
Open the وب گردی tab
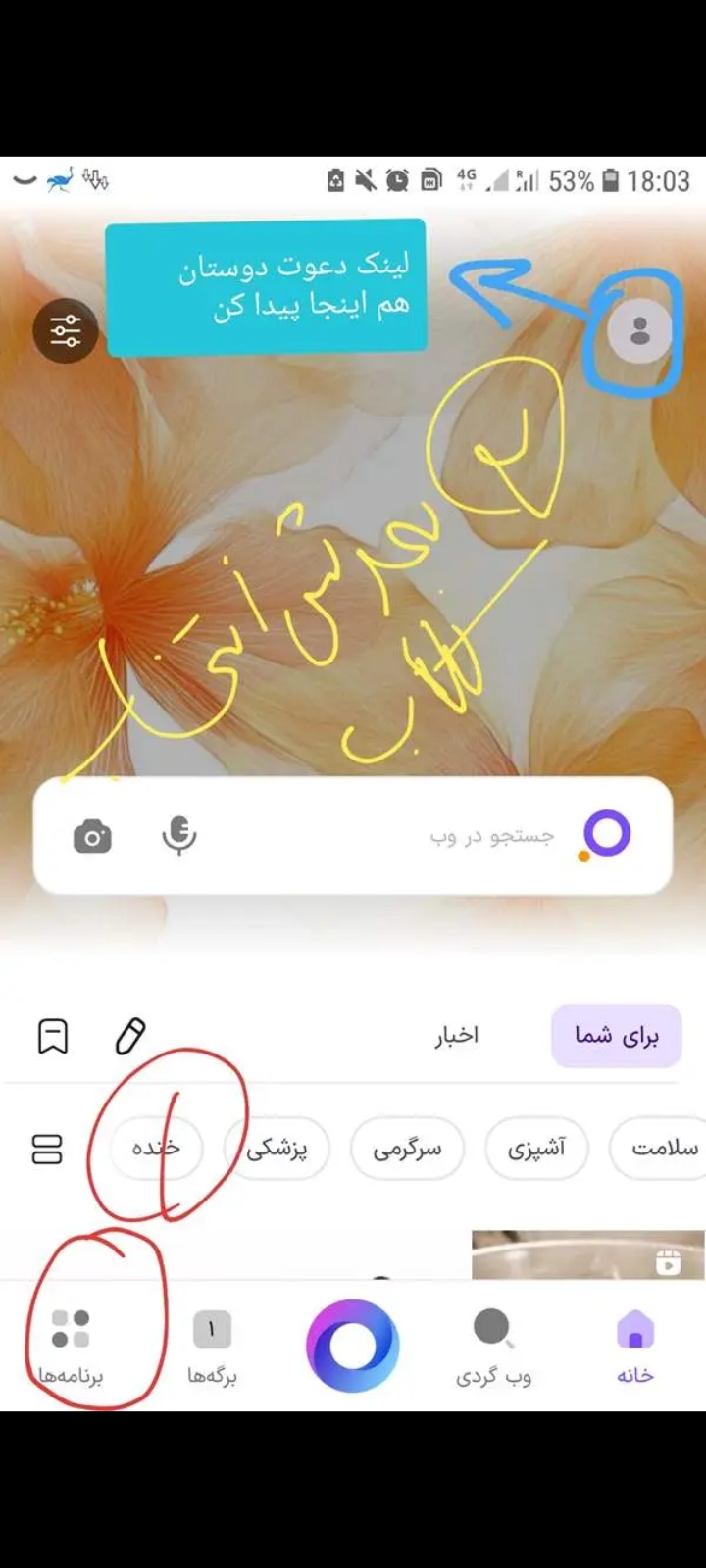[x=493, y=1347]
